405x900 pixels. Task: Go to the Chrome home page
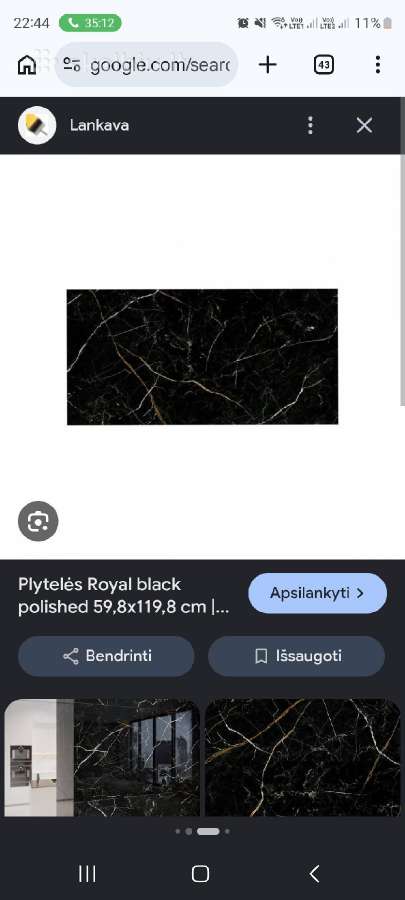click(26, 65)
